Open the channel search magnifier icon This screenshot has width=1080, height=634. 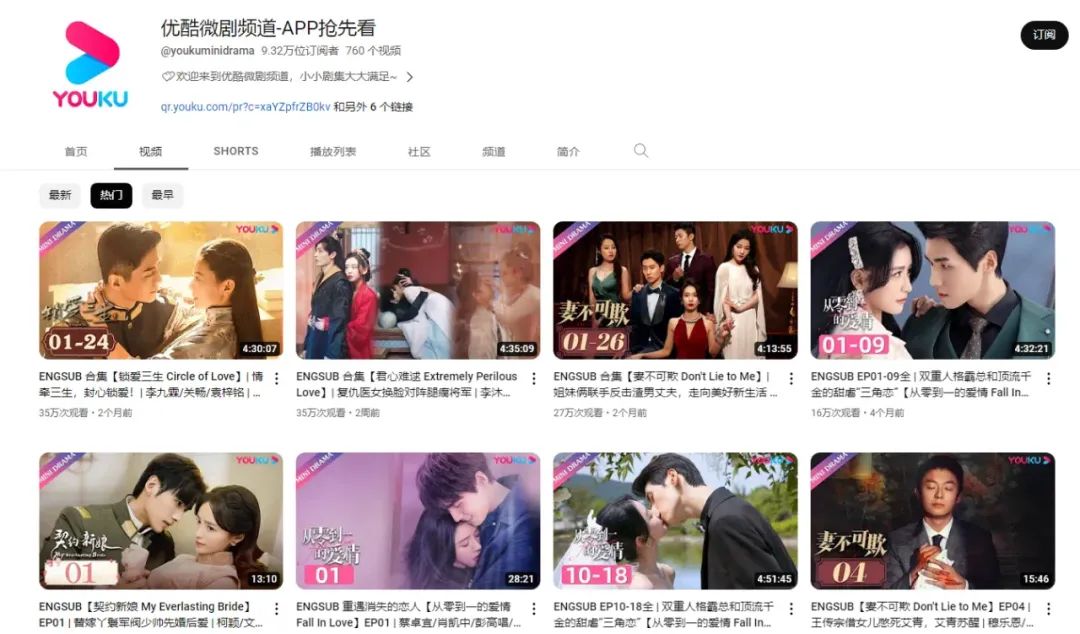click(x=641, y=151)
